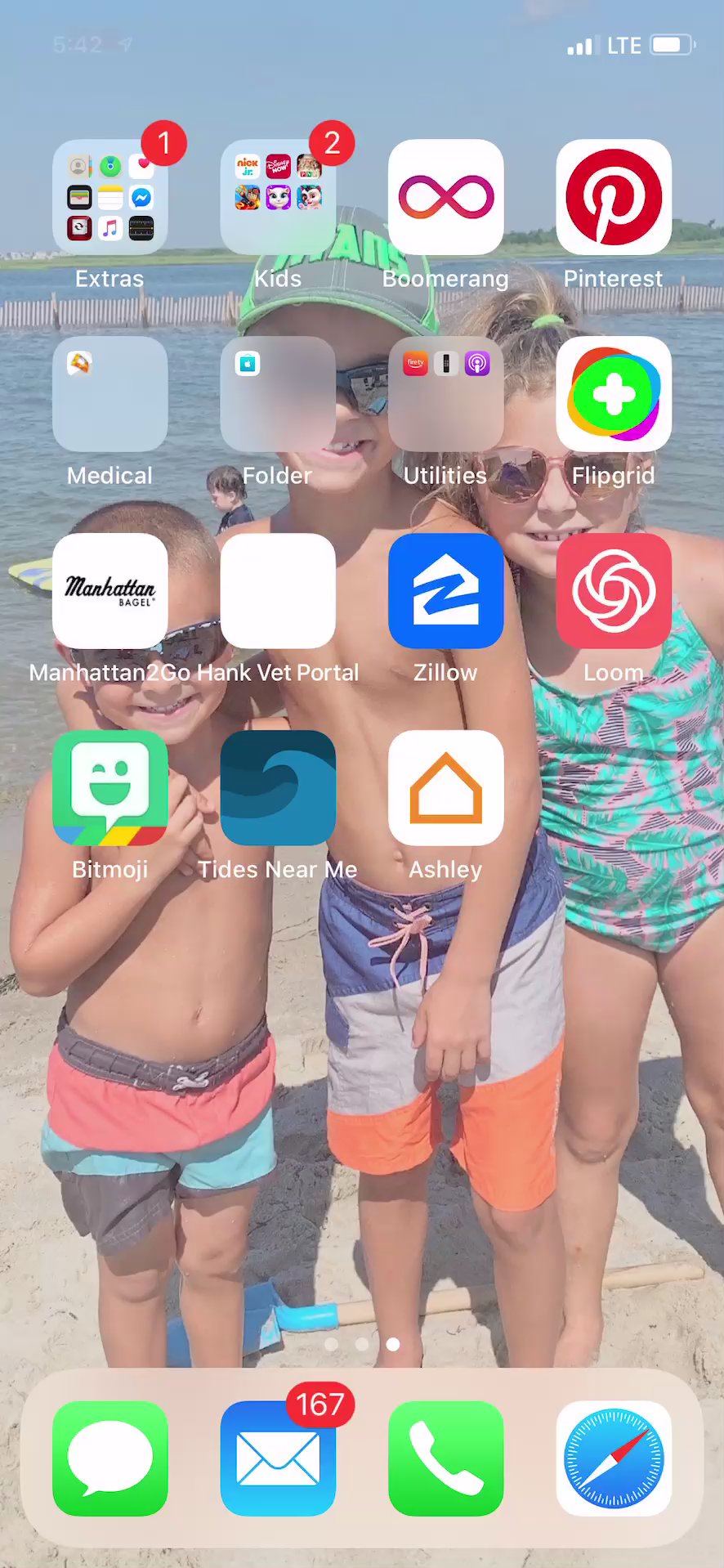This screenshot has height=1568, width=724.
Task: Launch the Boomerang app
Action: click(445, 197)
